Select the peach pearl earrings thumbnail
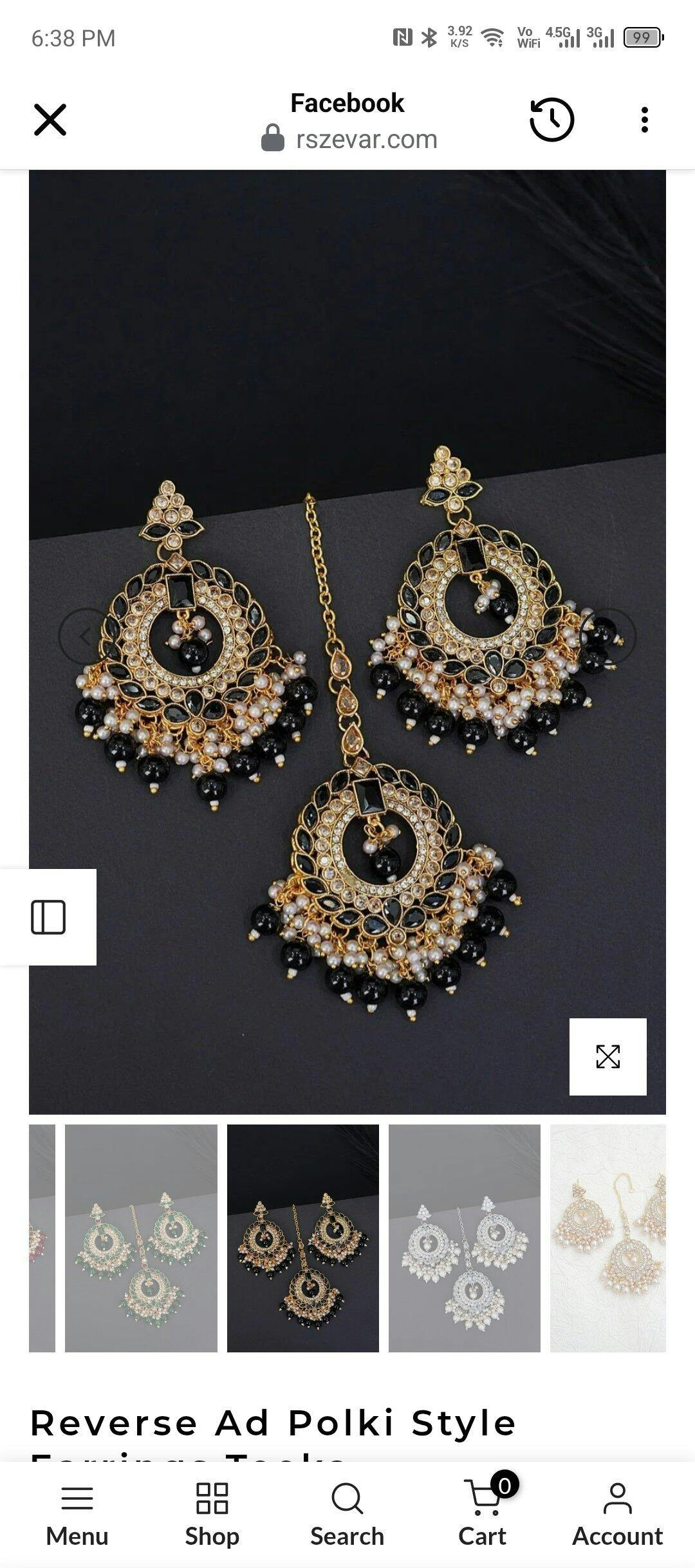 (607, 1238)
